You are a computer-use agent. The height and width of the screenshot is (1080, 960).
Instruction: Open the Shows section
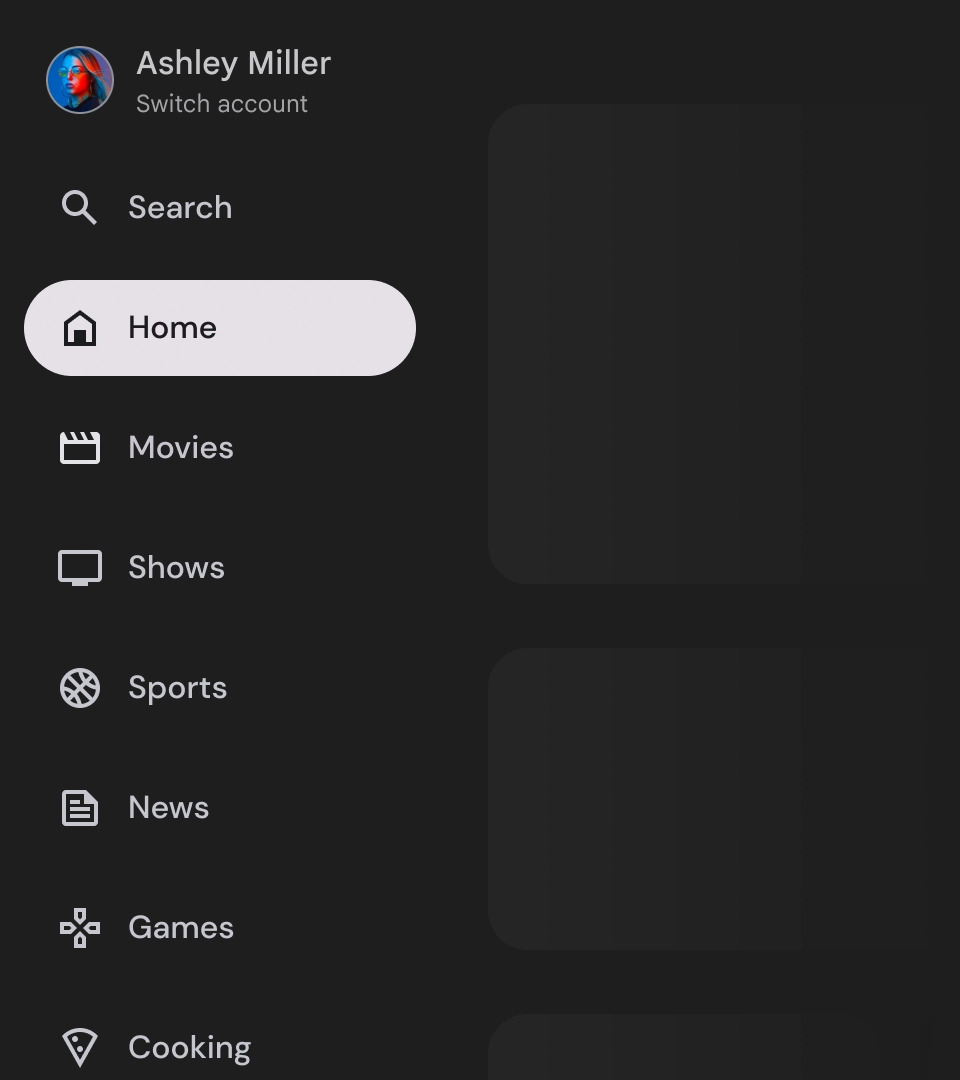176,568
